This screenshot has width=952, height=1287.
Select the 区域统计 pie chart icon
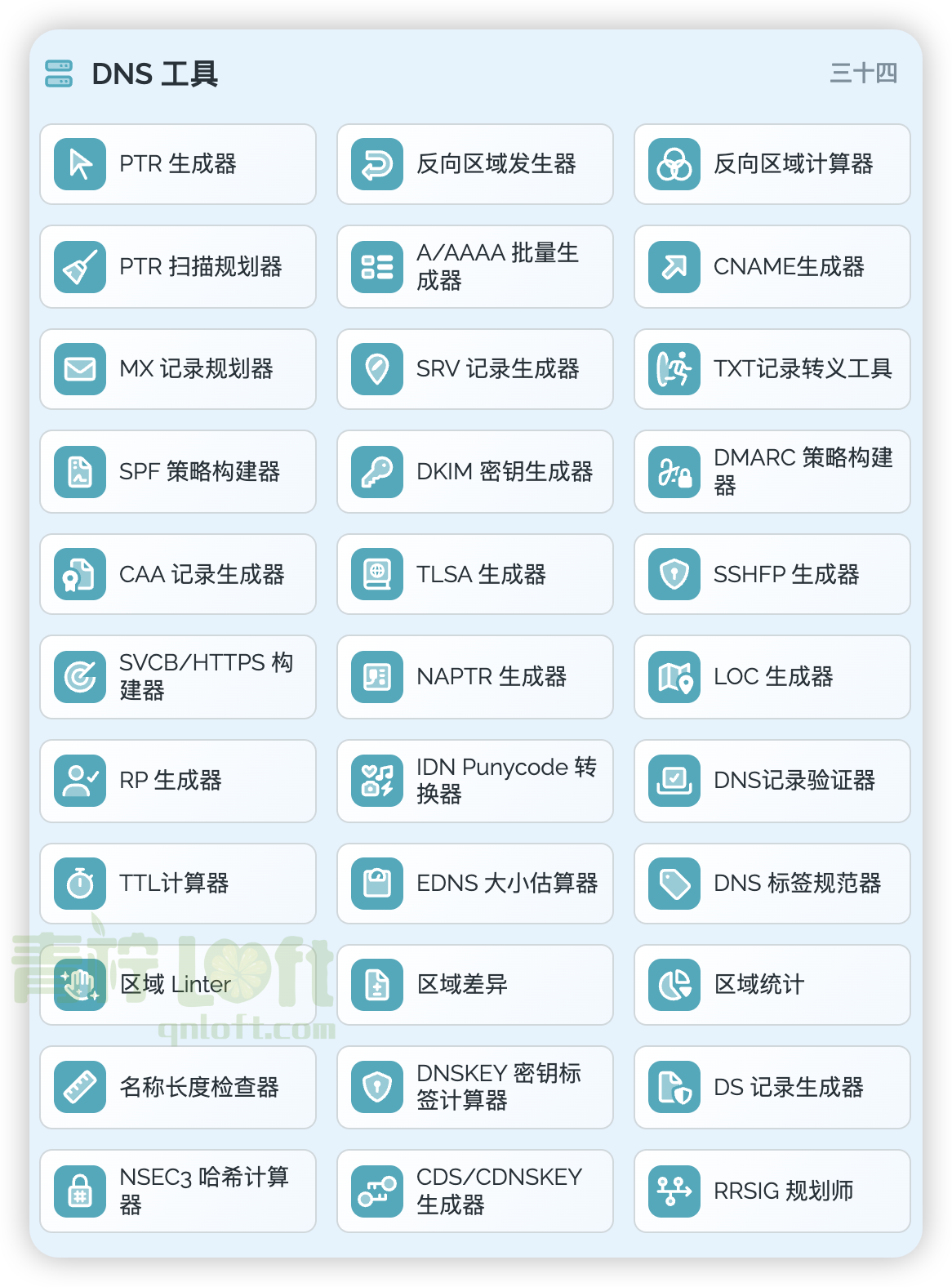673,985
